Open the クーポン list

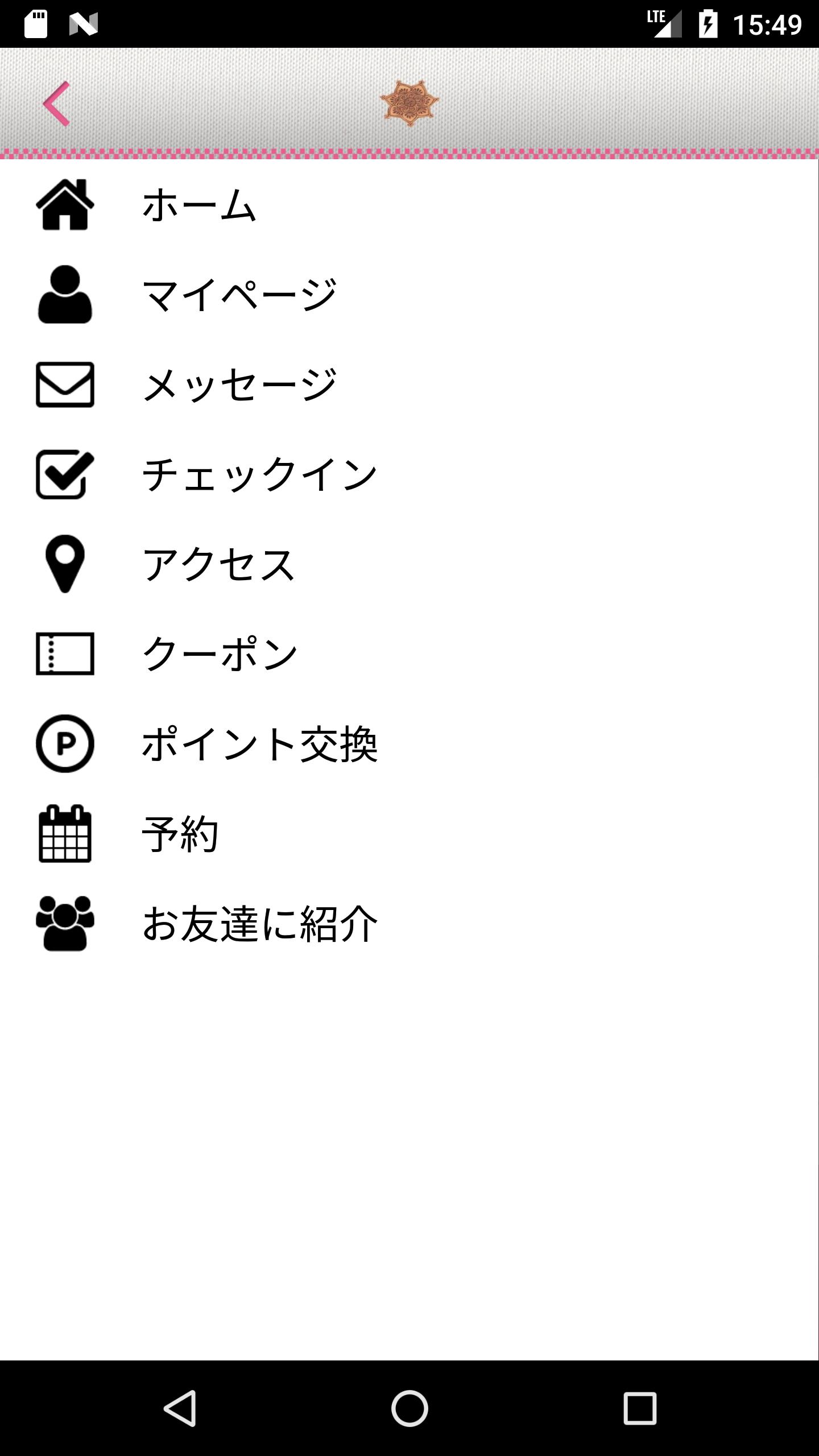click(219, 654)
